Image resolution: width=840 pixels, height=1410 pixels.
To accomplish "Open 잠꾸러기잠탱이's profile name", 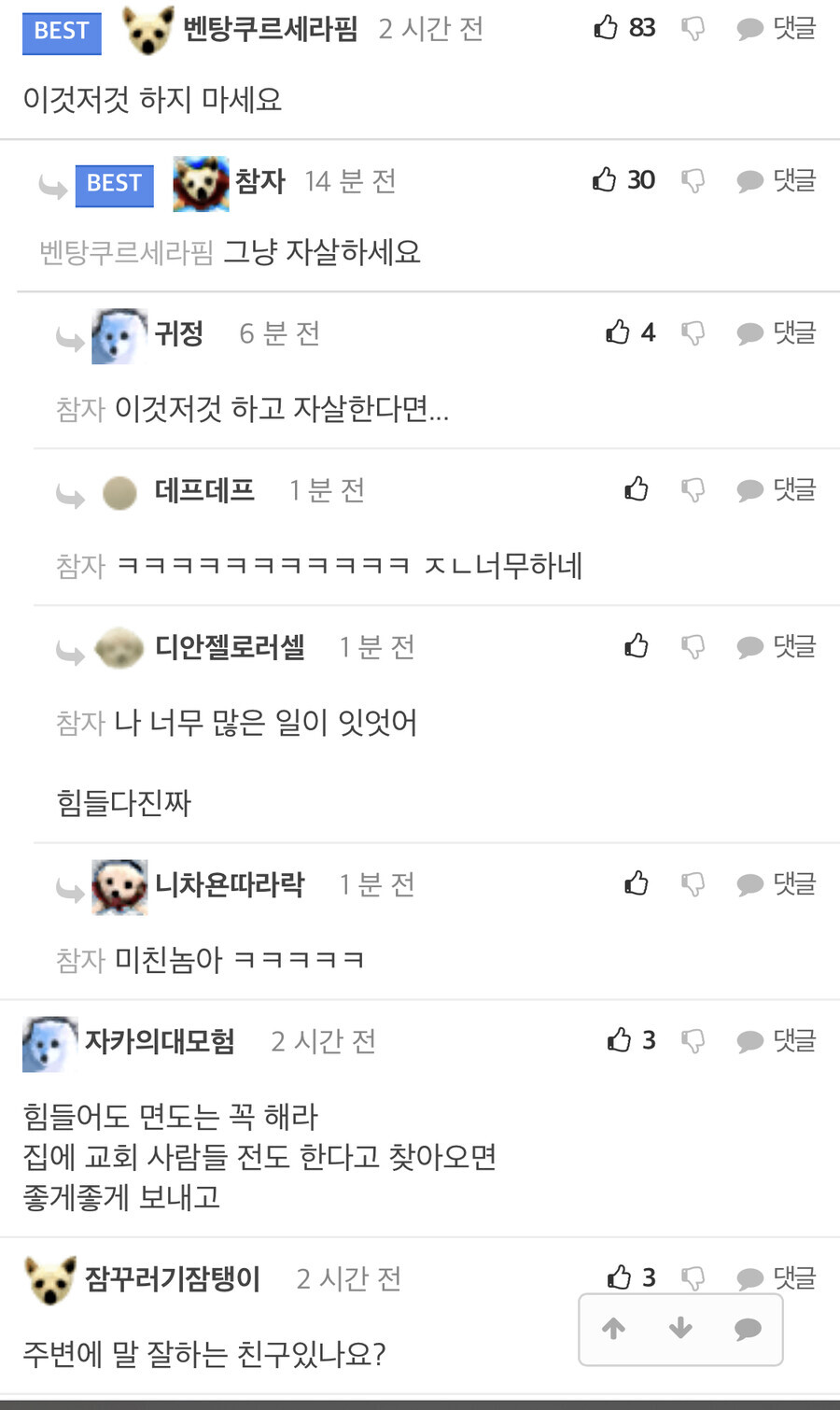I will 173,1277.
